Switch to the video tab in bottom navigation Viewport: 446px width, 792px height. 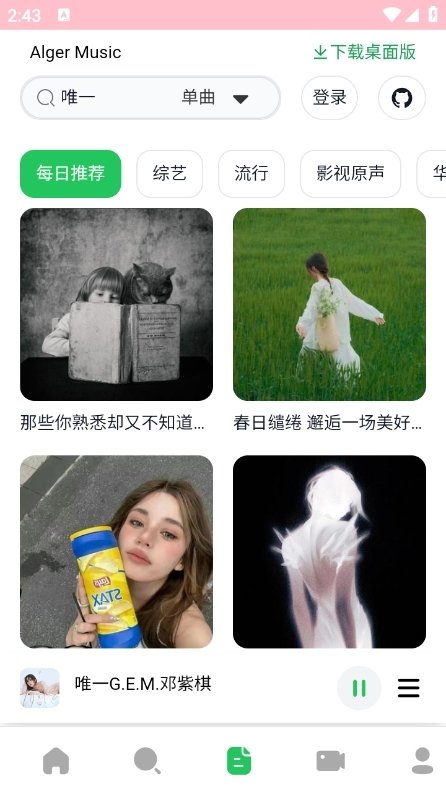[x=330, y=761]
